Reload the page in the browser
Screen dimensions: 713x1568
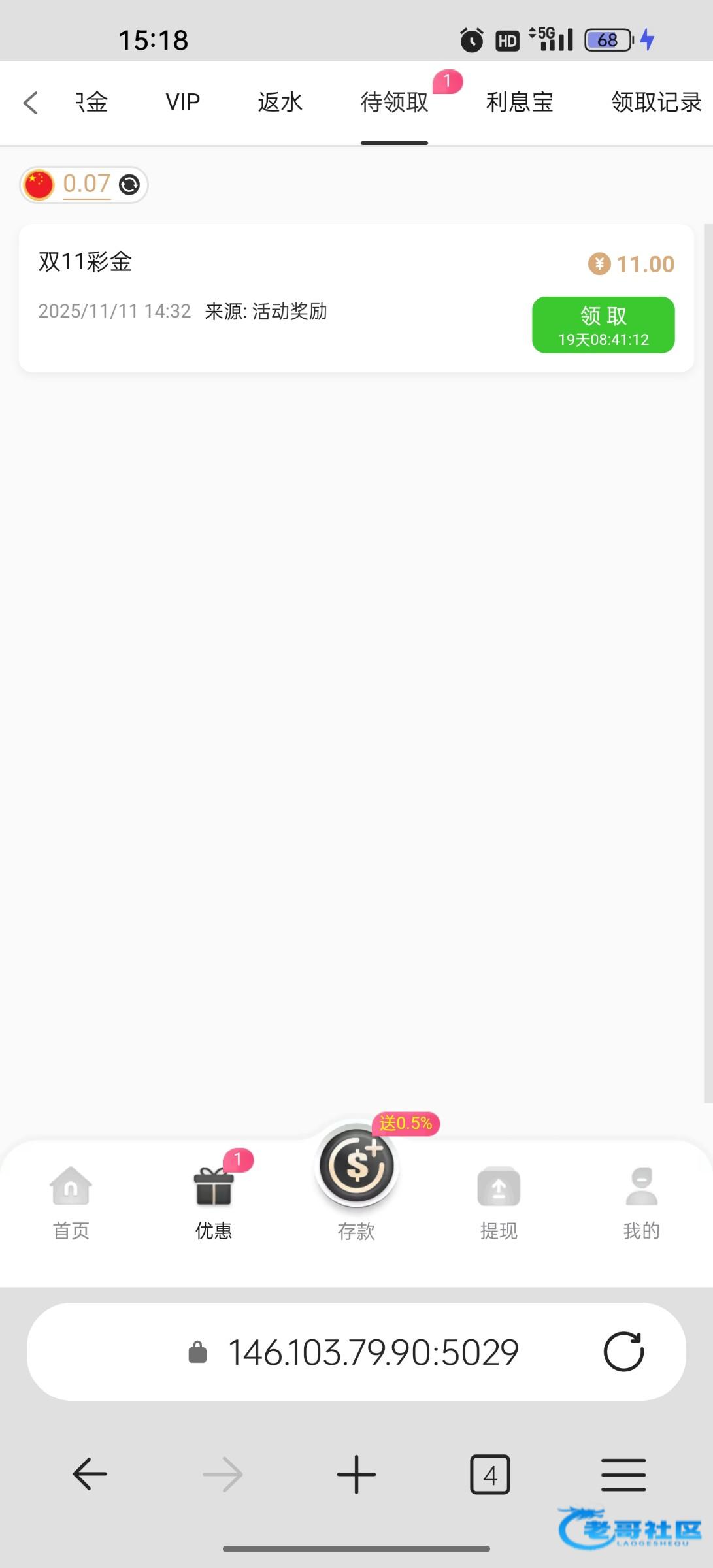623,1352
